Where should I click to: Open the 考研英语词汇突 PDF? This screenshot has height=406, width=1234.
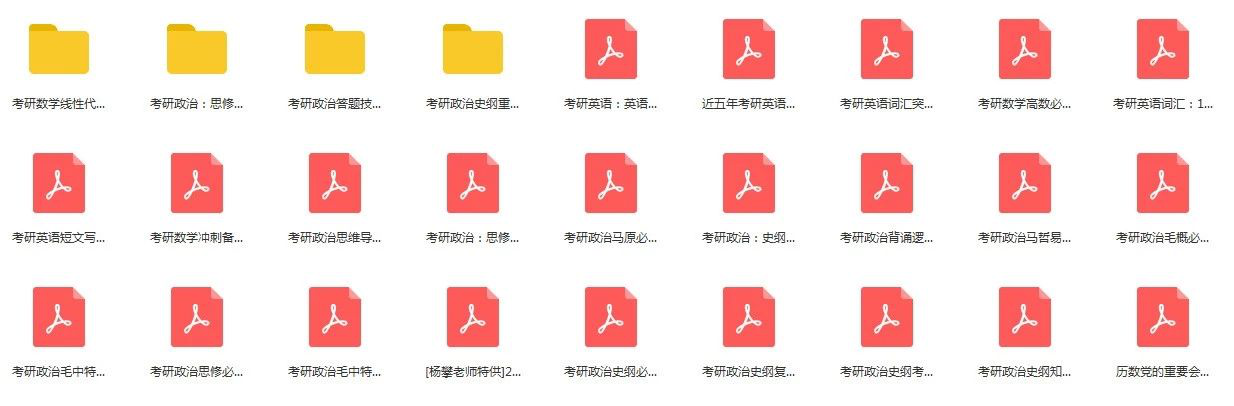click(x=886, y=49)
